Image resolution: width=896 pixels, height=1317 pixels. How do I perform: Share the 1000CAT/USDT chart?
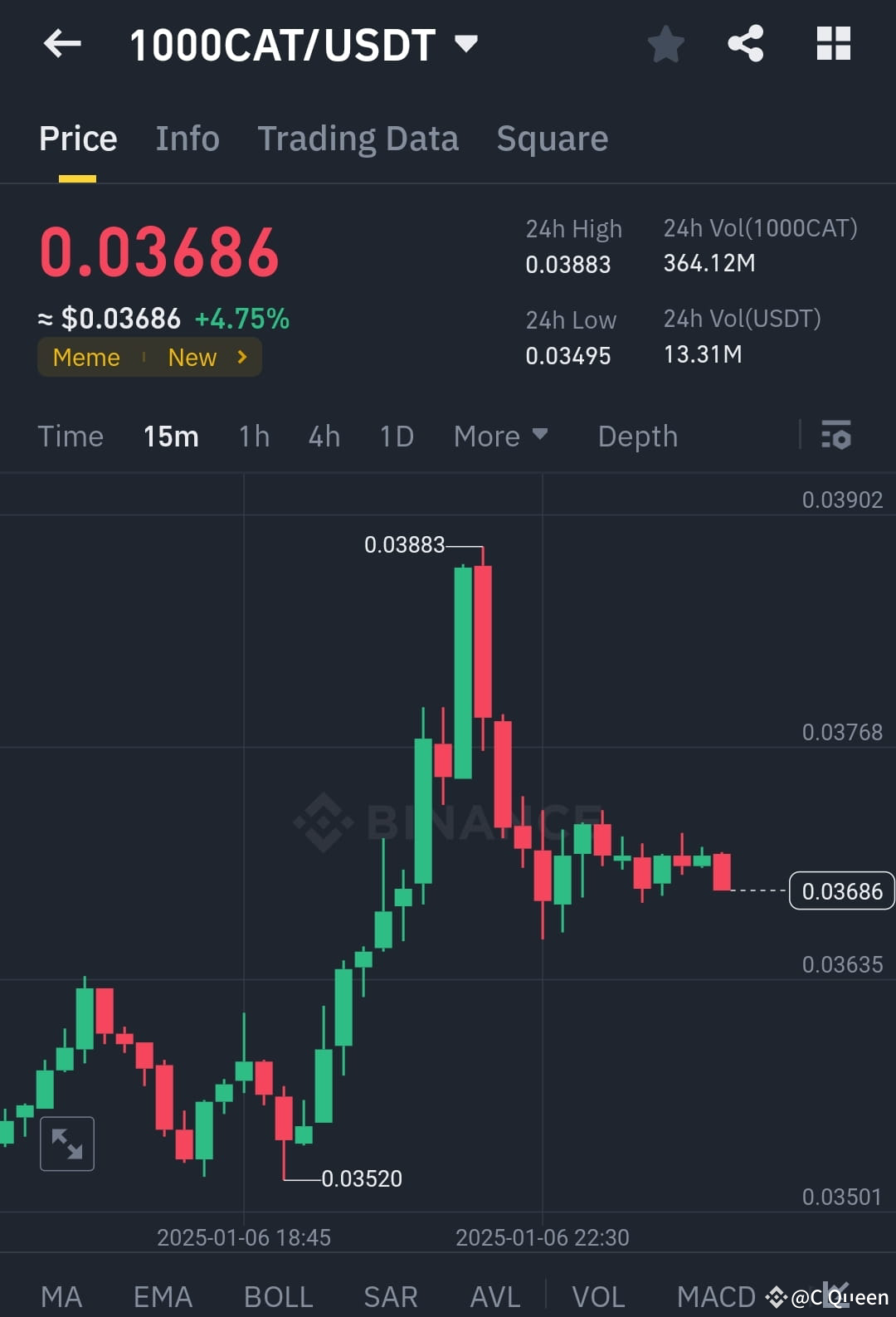click(x=746, y=45)
